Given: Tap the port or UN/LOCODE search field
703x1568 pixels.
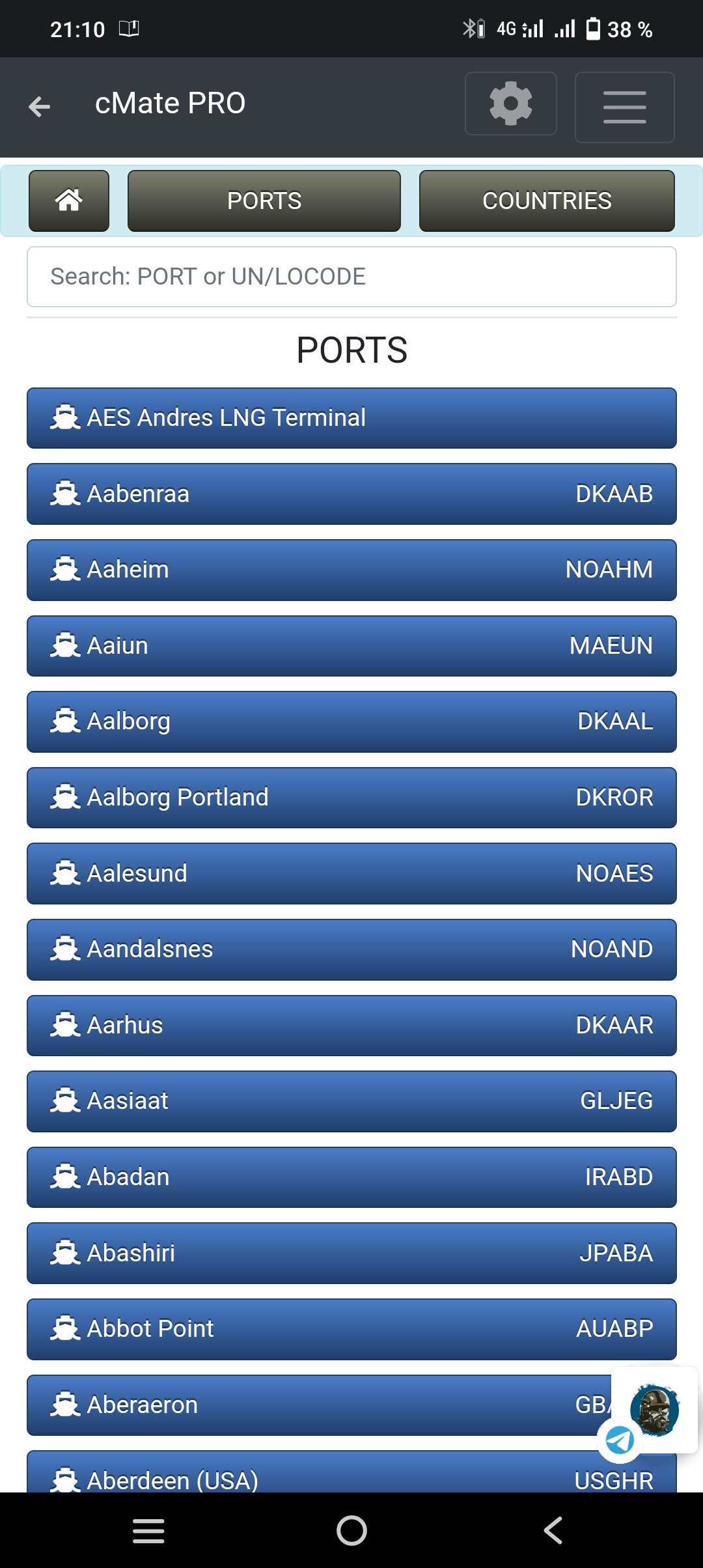Looking at the screenshot, I should click(x=351, y=277).
